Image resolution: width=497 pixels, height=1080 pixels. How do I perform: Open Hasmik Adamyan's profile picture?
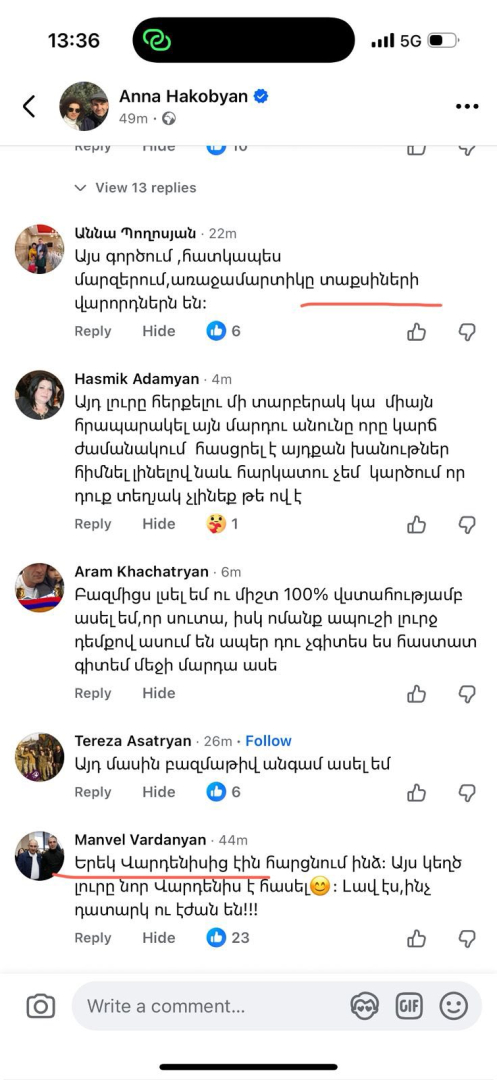pos(39,395)
